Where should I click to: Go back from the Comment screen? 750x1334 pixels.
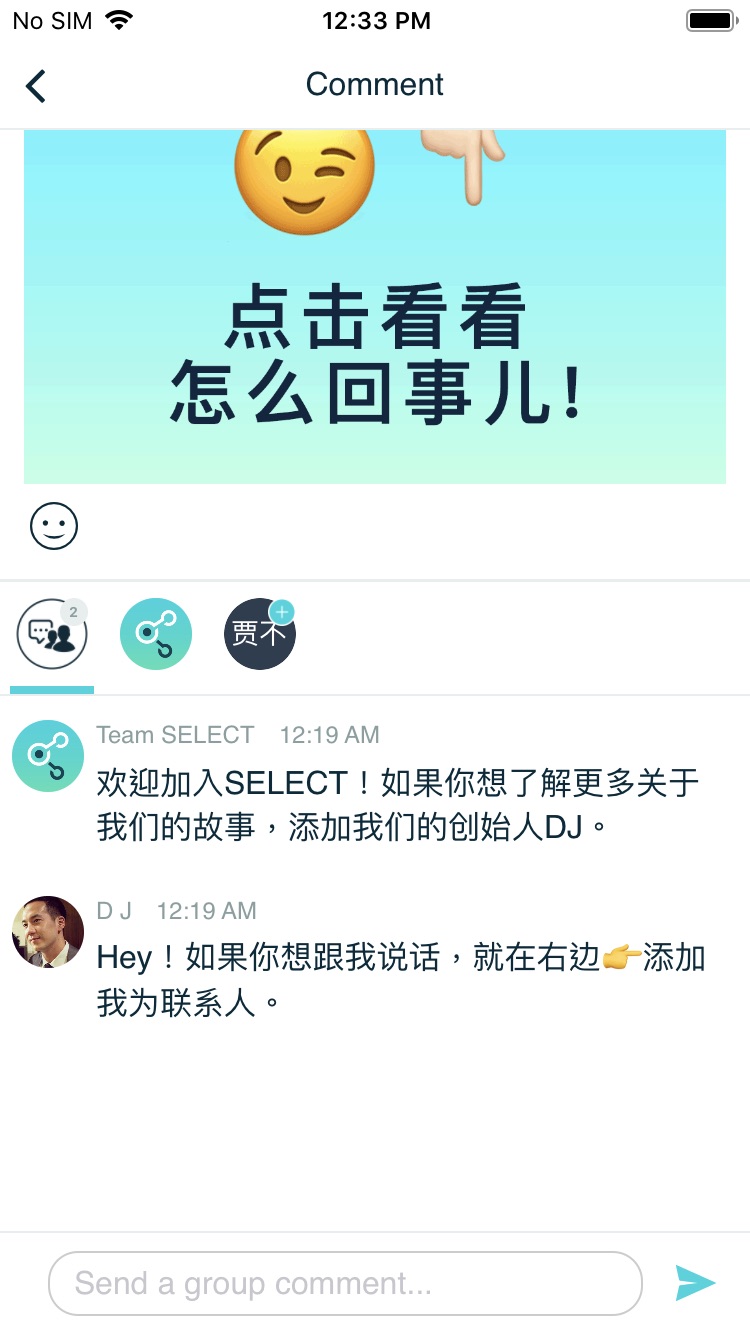(36, 86)
